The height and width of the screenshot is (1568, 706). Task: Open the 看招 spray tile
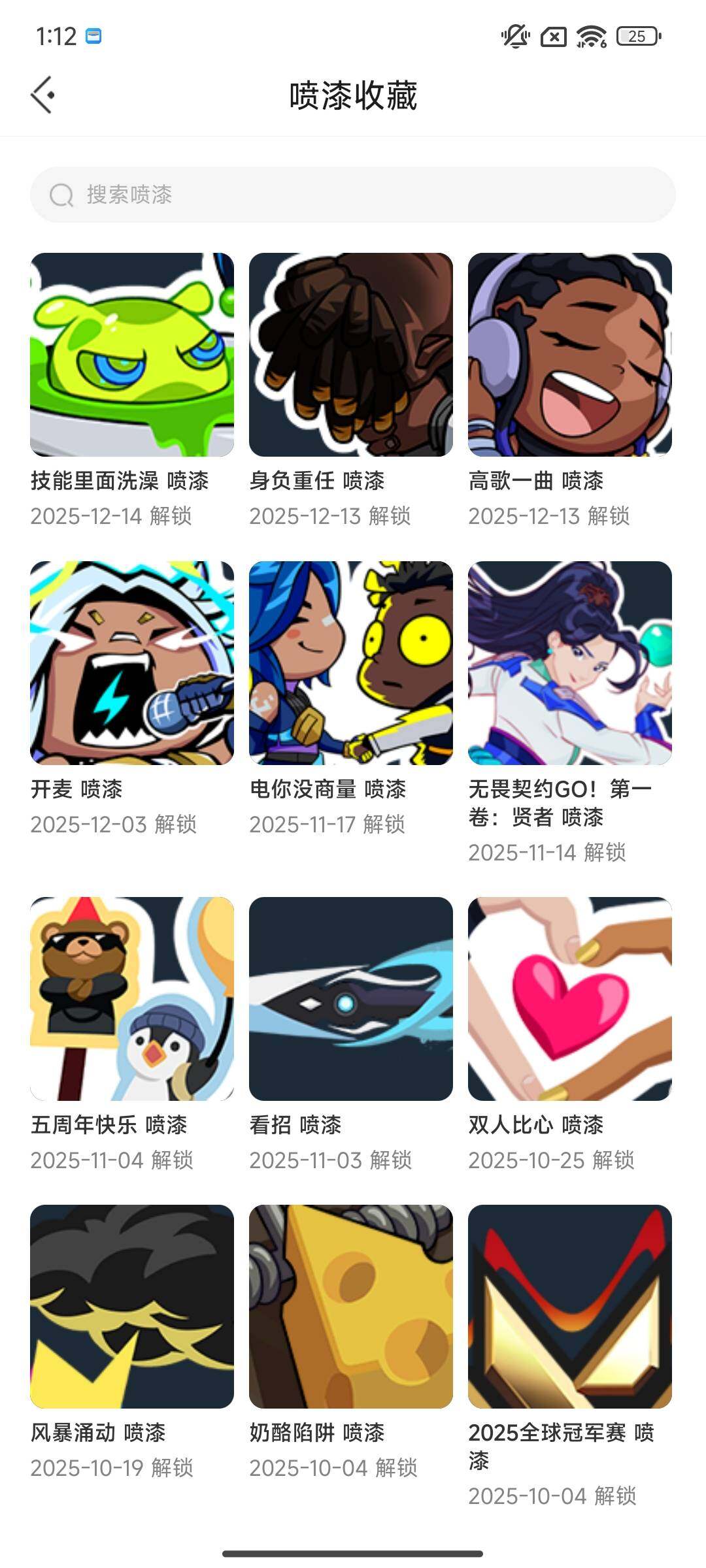point(351,999)
